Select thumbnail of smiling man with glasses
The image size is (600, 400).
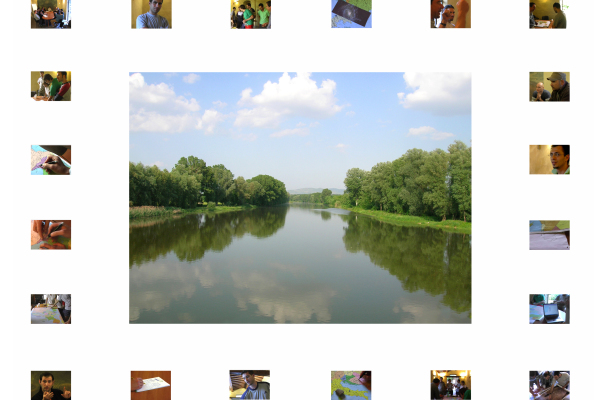tap(549, 160)
